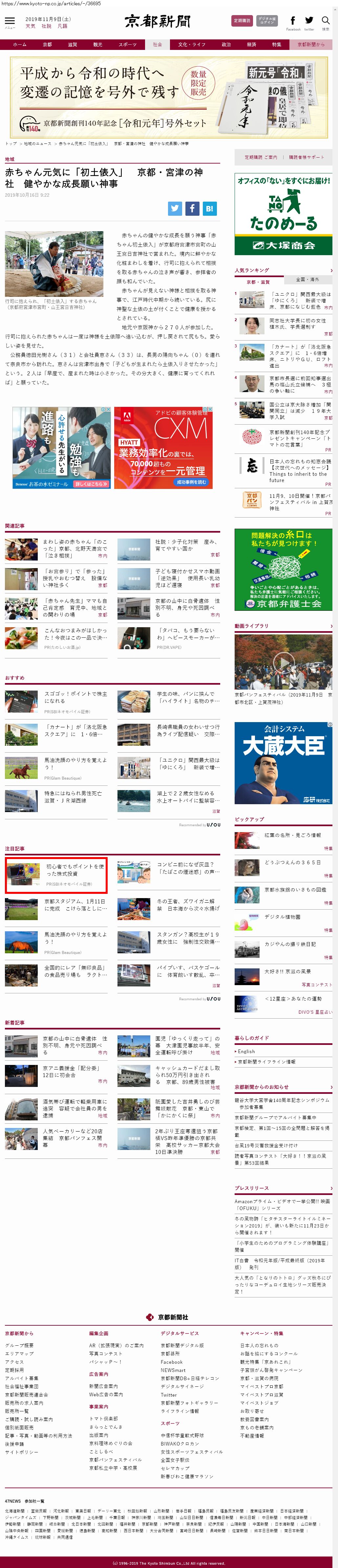Open the 検索 search icon
This screenshot has width=338, height=1568.
[326, 22]
